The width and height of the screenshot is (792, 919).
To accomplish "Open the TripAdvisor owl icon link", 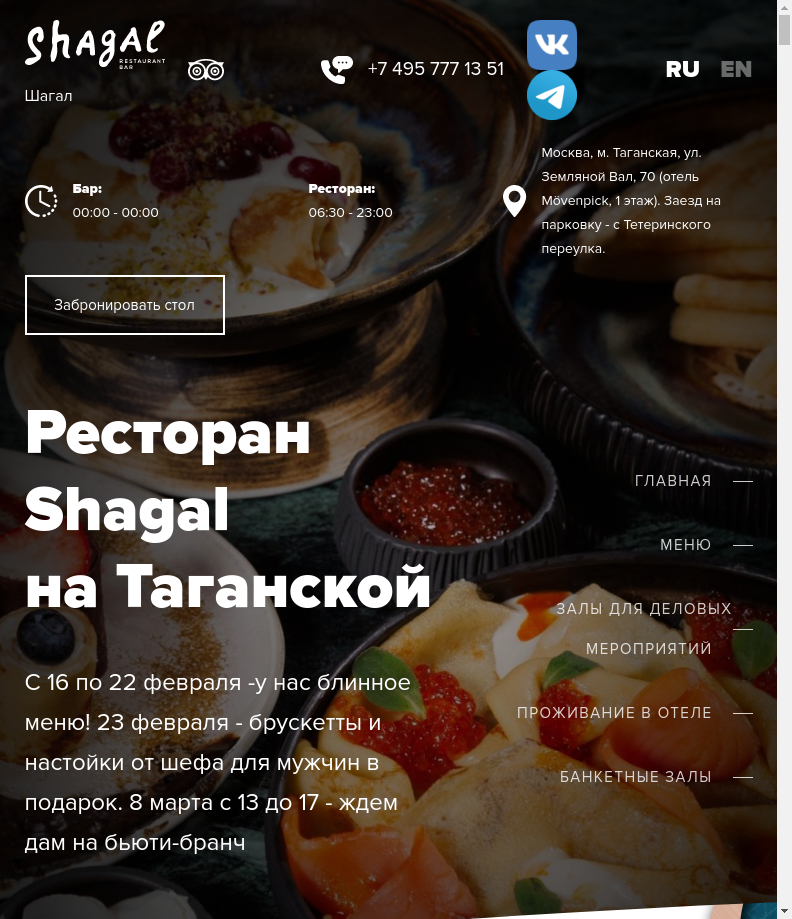I will coord(205,70).
